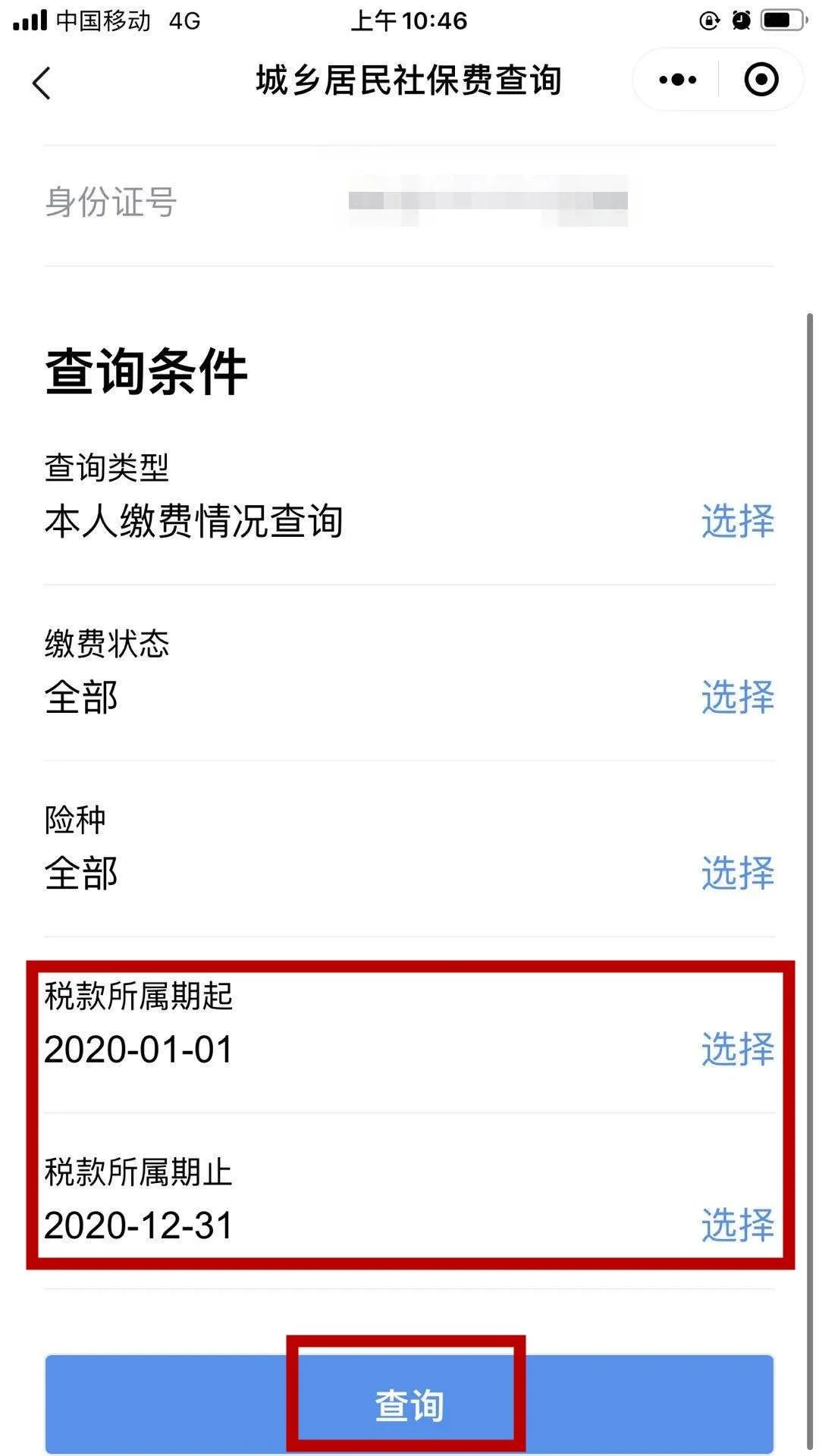Change 税款所属期止 date via 选择
Viewport: 819px width, 1456px height.
[x=737, y=1225]
